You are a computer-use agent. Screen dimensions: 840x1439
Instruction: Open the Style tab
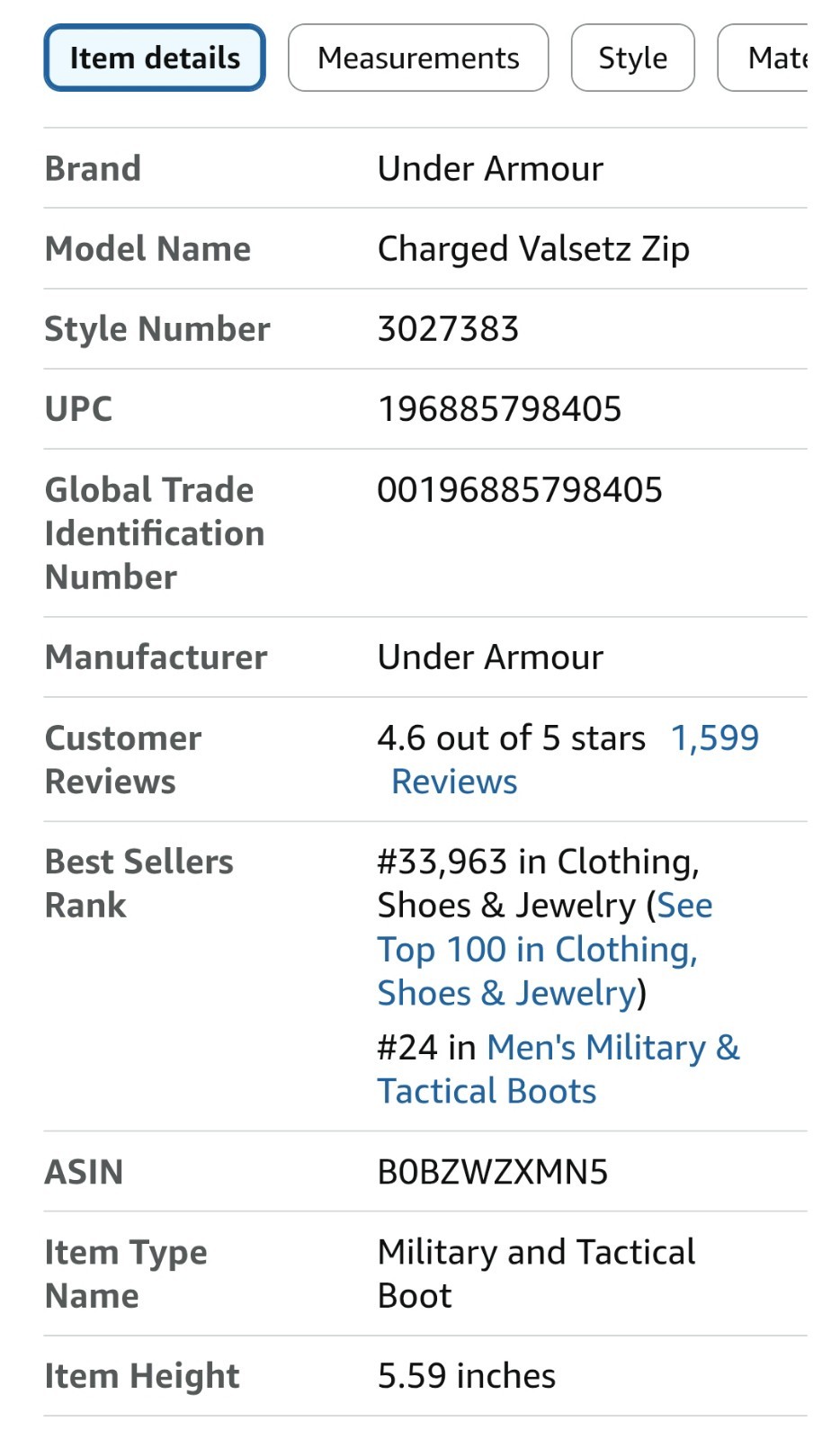[x=632, y=58]
